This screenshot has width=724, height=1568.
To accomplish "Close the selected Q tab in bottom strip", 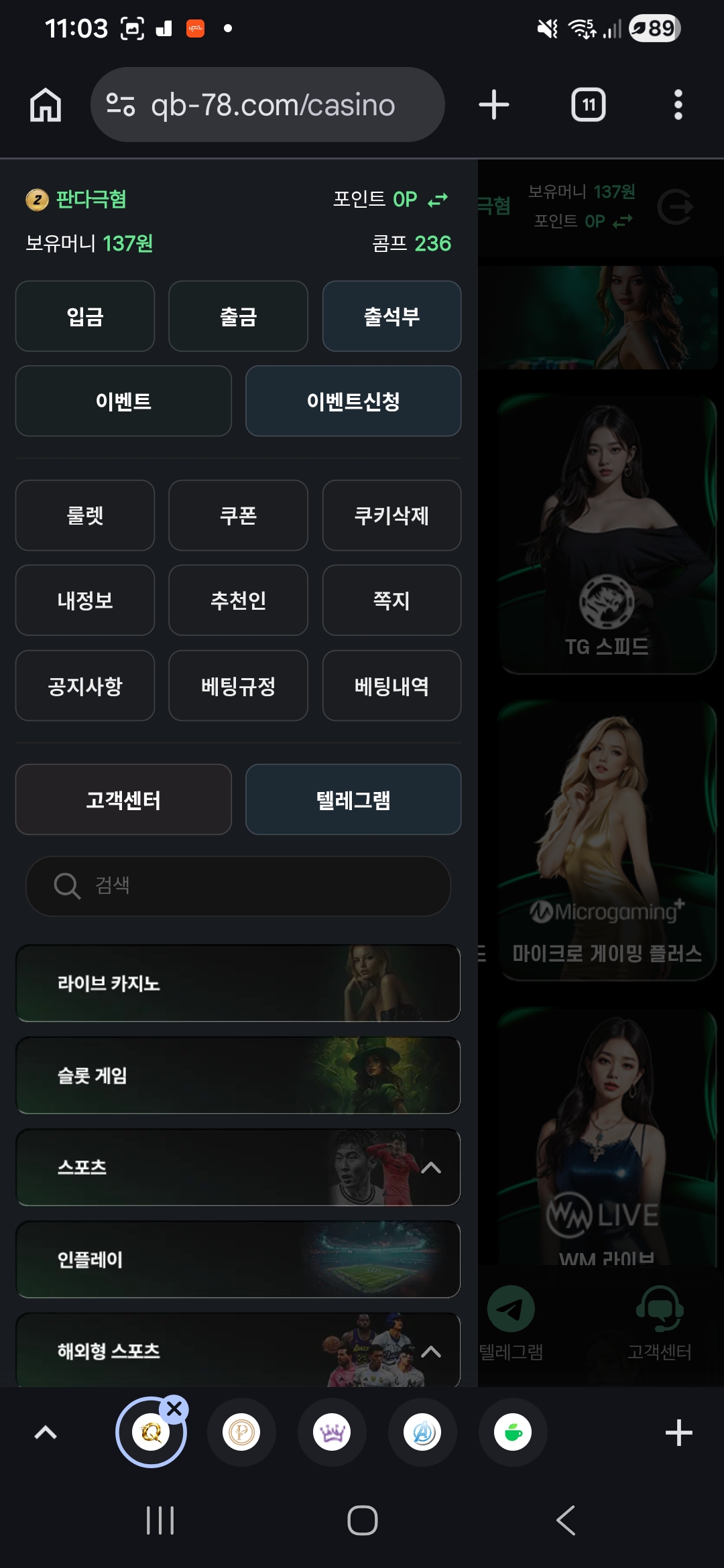I will tap(174, 1409).
